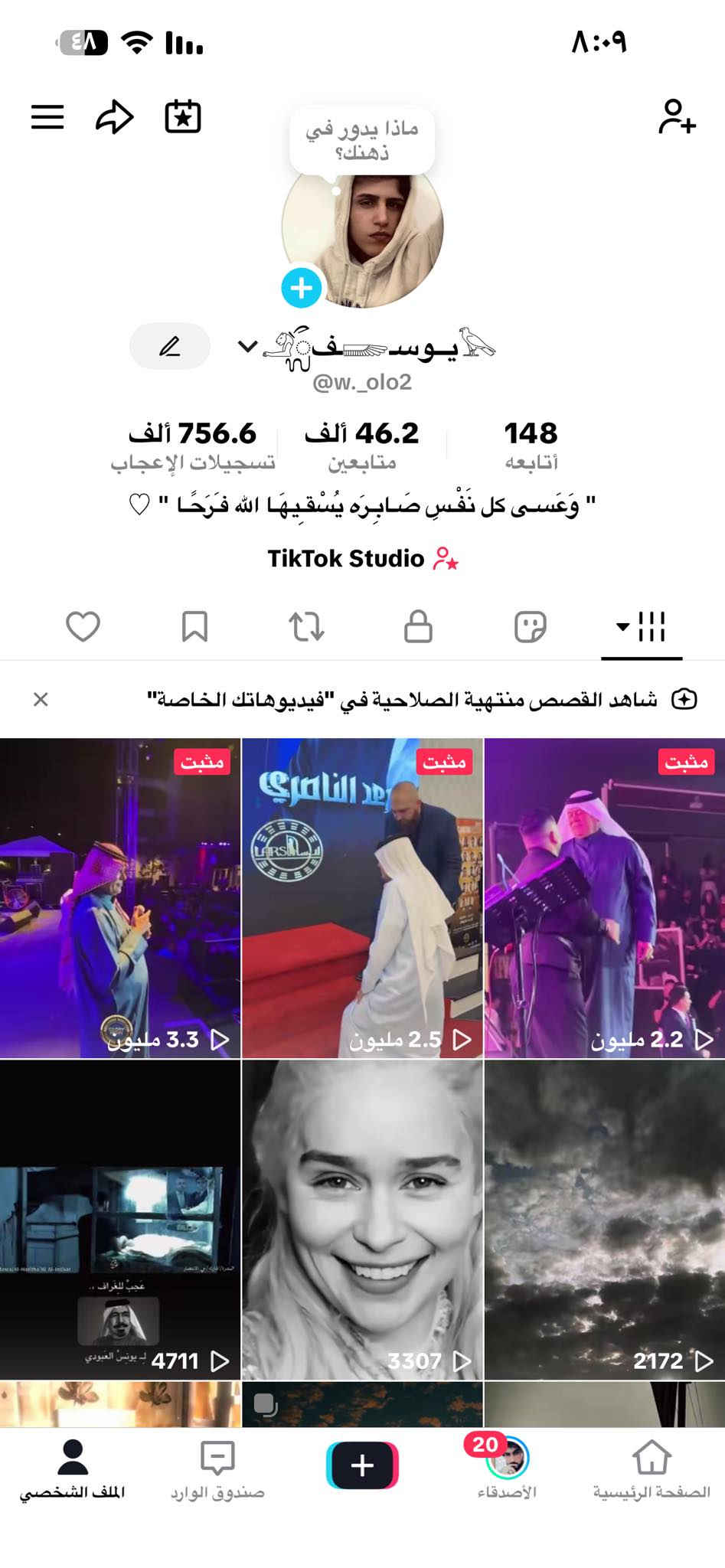Open TikTok Studio
The image size is (725, 1568).
point(362,559)
